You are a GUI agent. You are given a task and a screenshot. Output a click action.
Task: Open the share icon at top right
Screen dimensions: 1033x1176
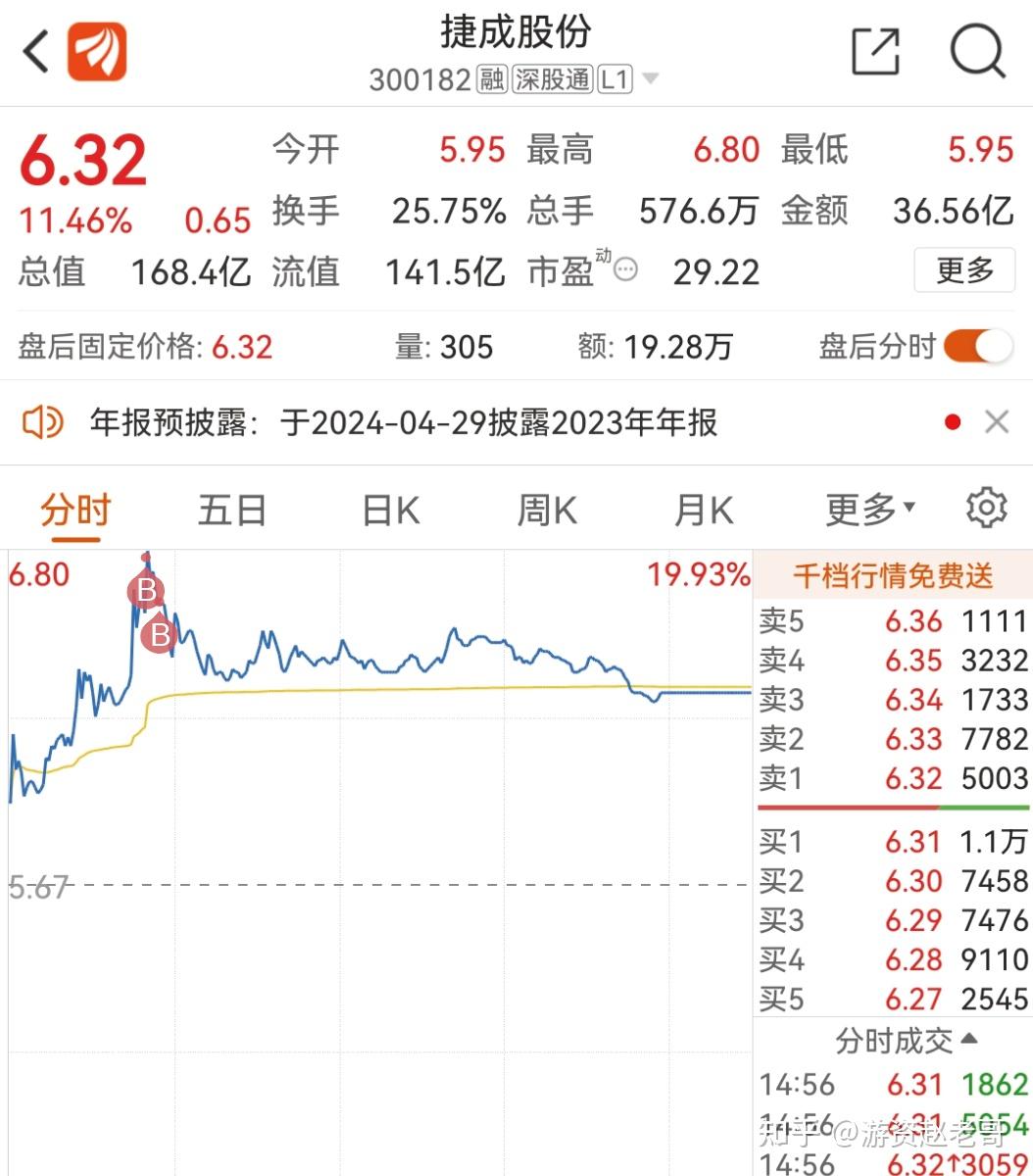click(875, 49)
